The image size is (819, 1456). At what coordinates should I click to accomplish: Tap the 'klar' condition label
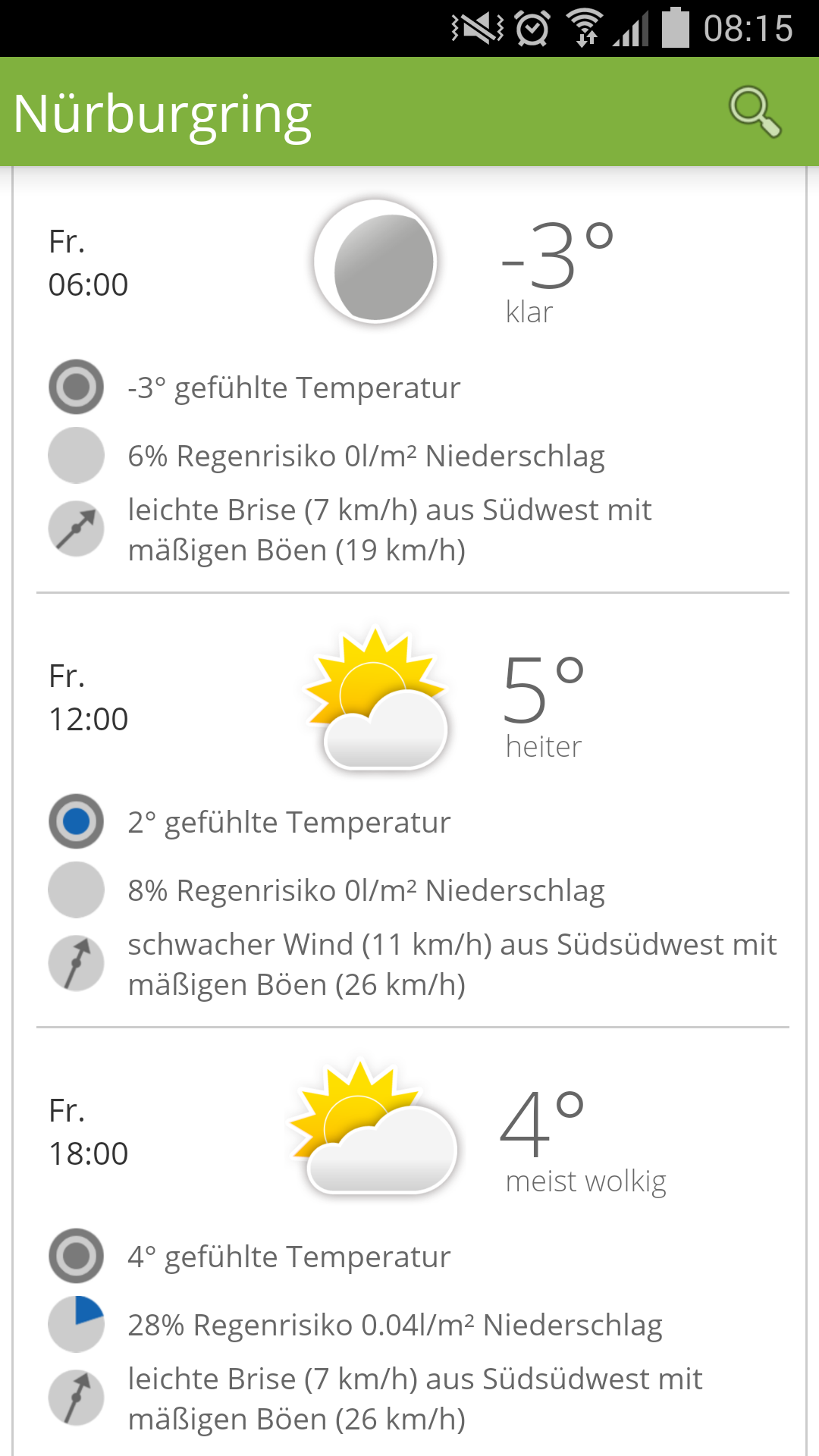(x=529, y=311)
